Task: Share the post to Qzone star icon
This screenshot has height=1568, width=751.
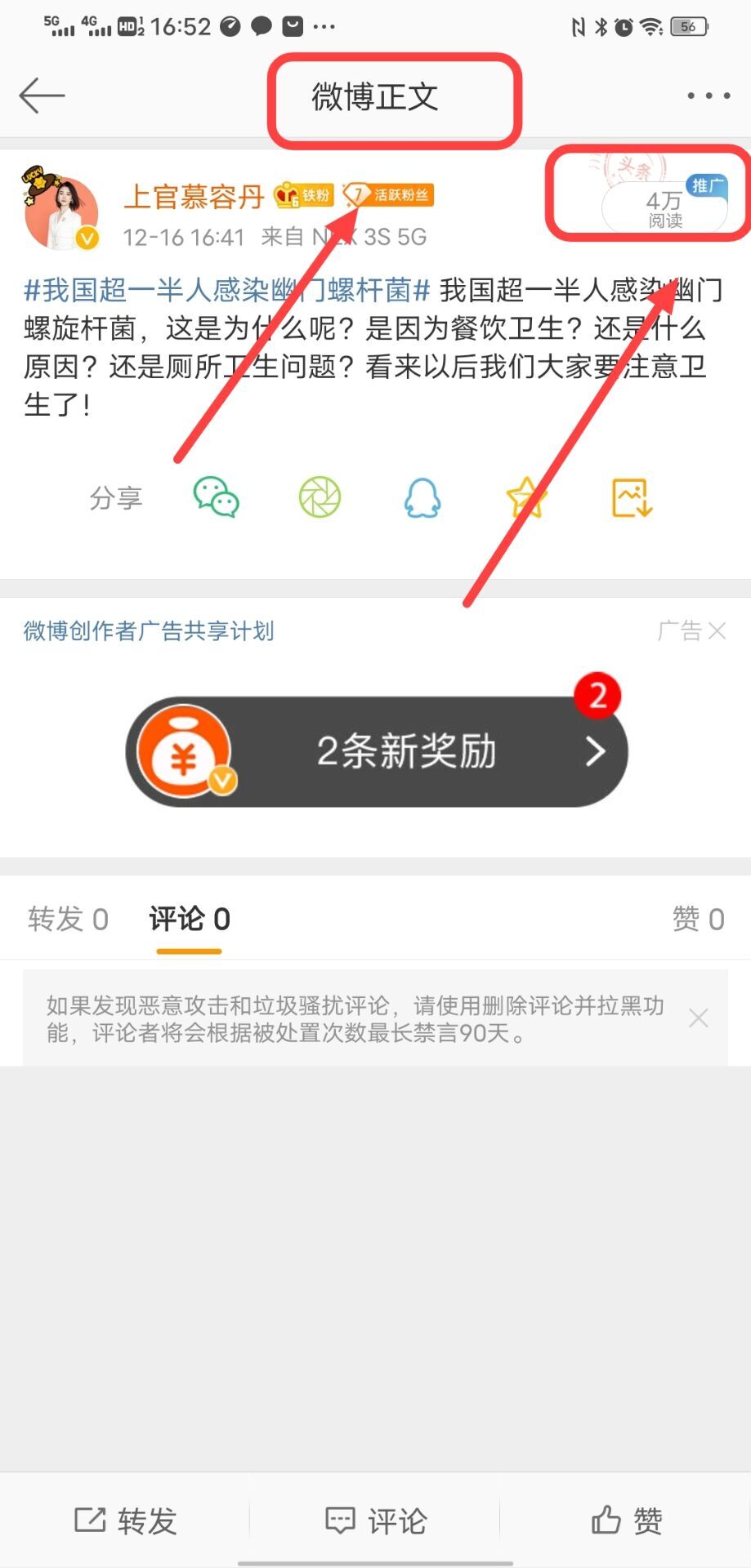Action: pos(525,497)
